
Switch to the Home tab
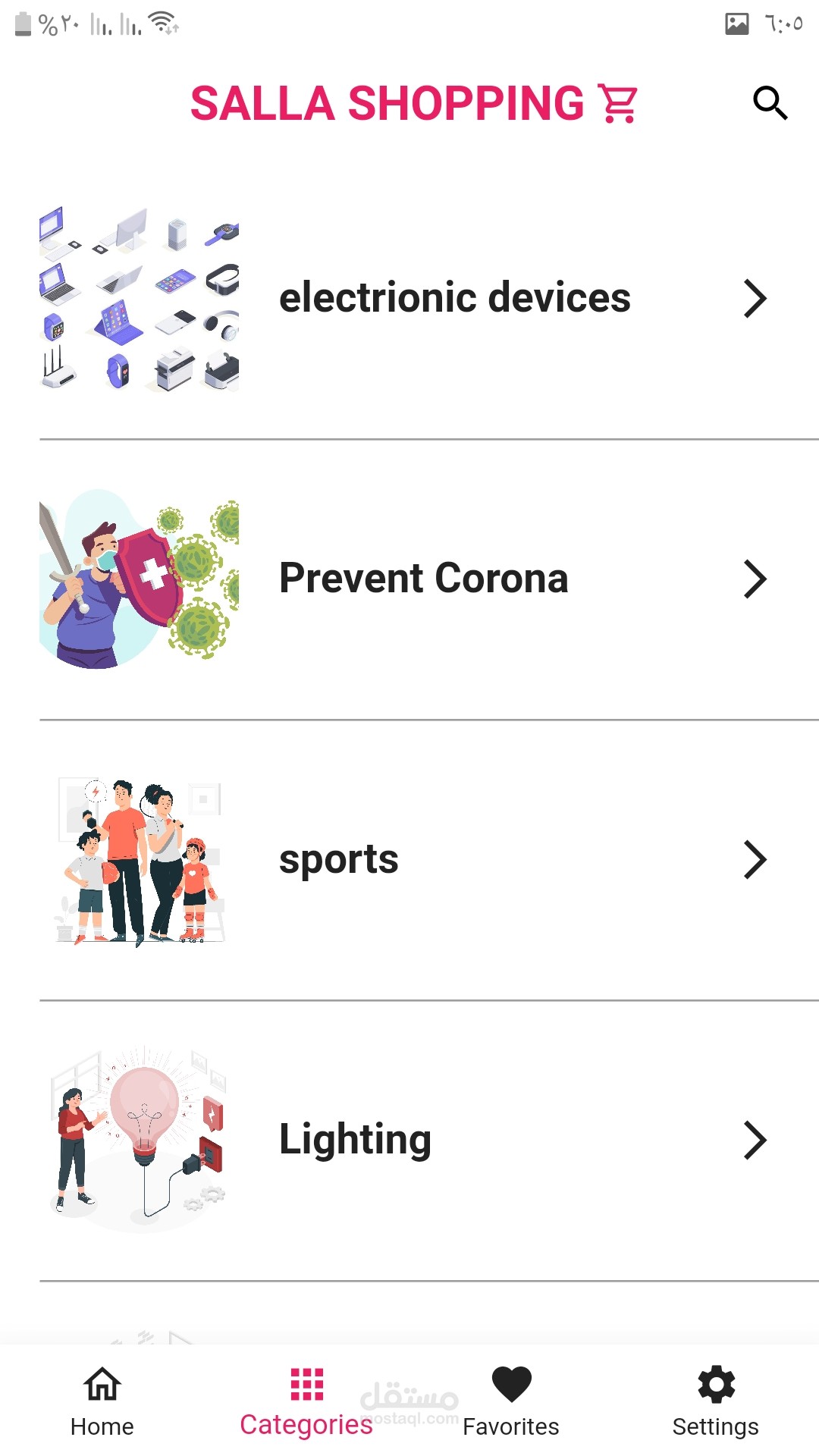(102, 1401)
